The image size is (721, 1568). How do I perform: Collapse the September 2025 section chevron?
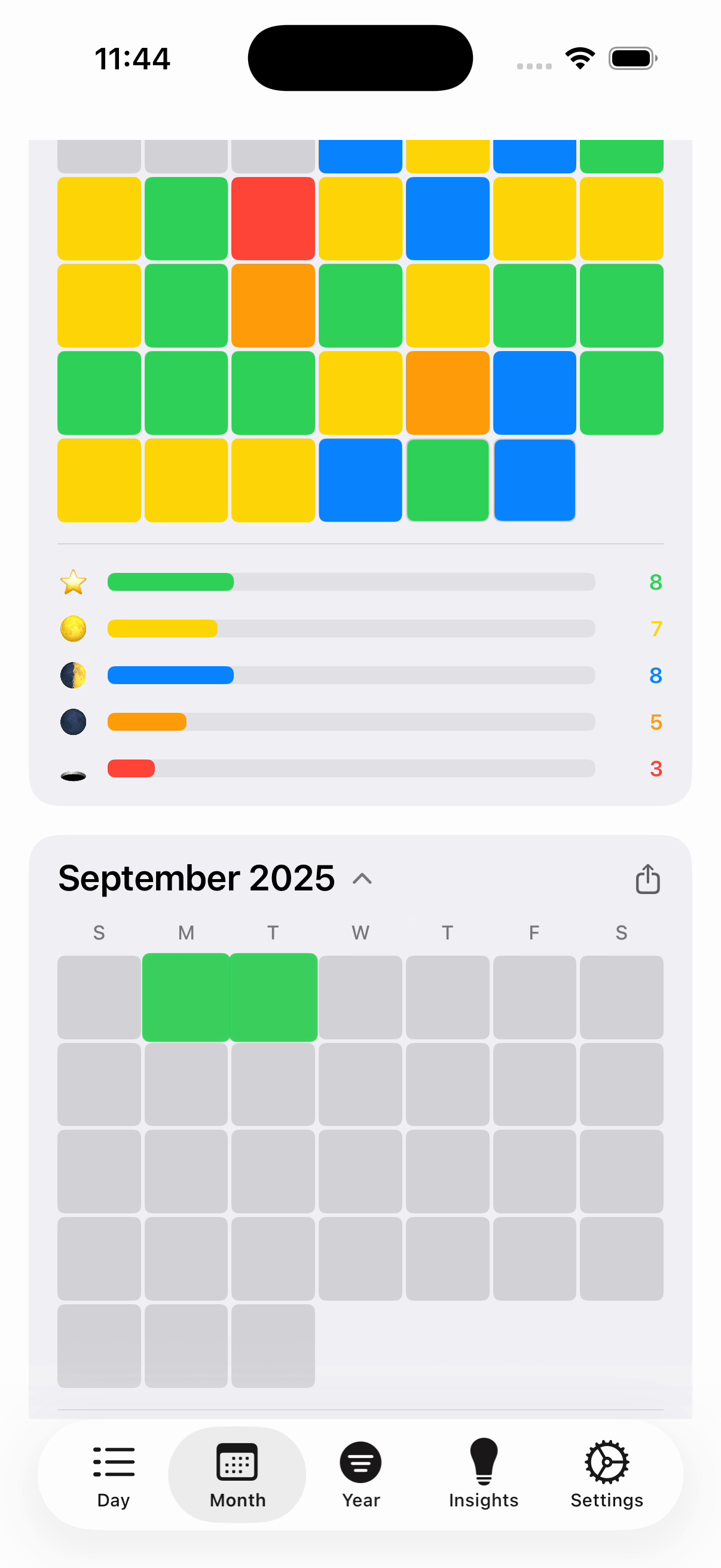coord(363,879)
